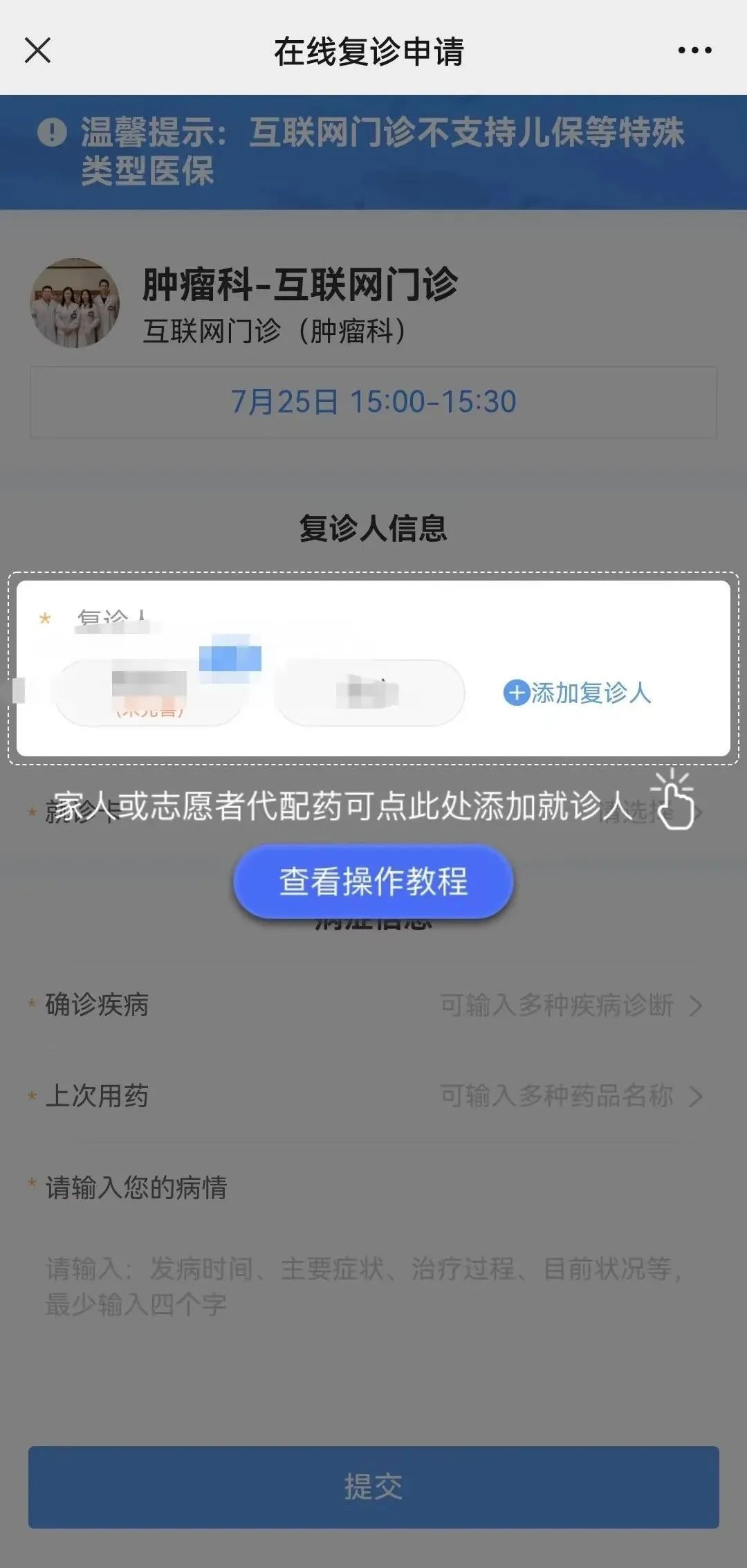Image resolution: width=747 pixels, height=1568 pixels.
Task: Open the three-dot overflow menu
Action: pyautogui.click(x=694, y=51)
